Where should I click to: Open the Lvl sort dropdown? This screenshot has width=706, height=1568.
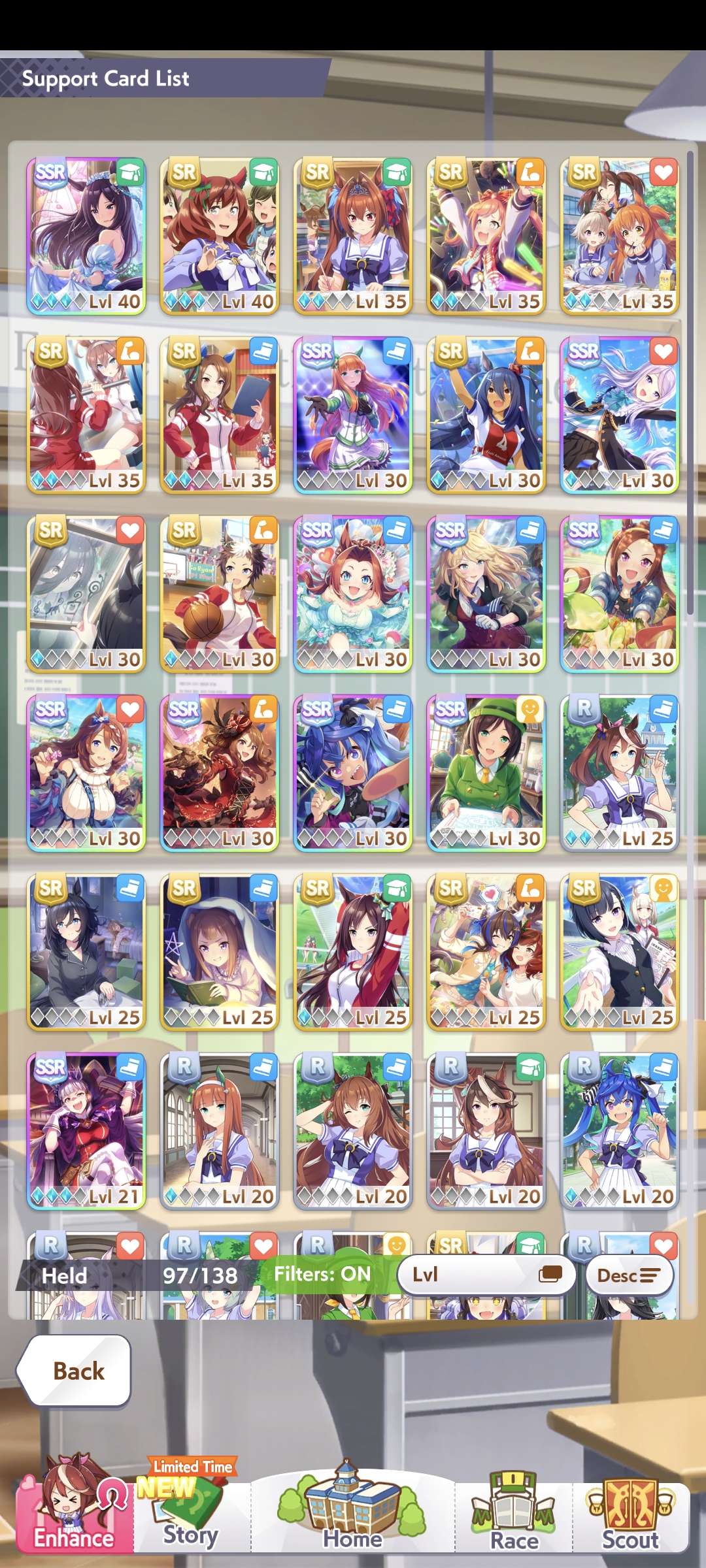486,1274
